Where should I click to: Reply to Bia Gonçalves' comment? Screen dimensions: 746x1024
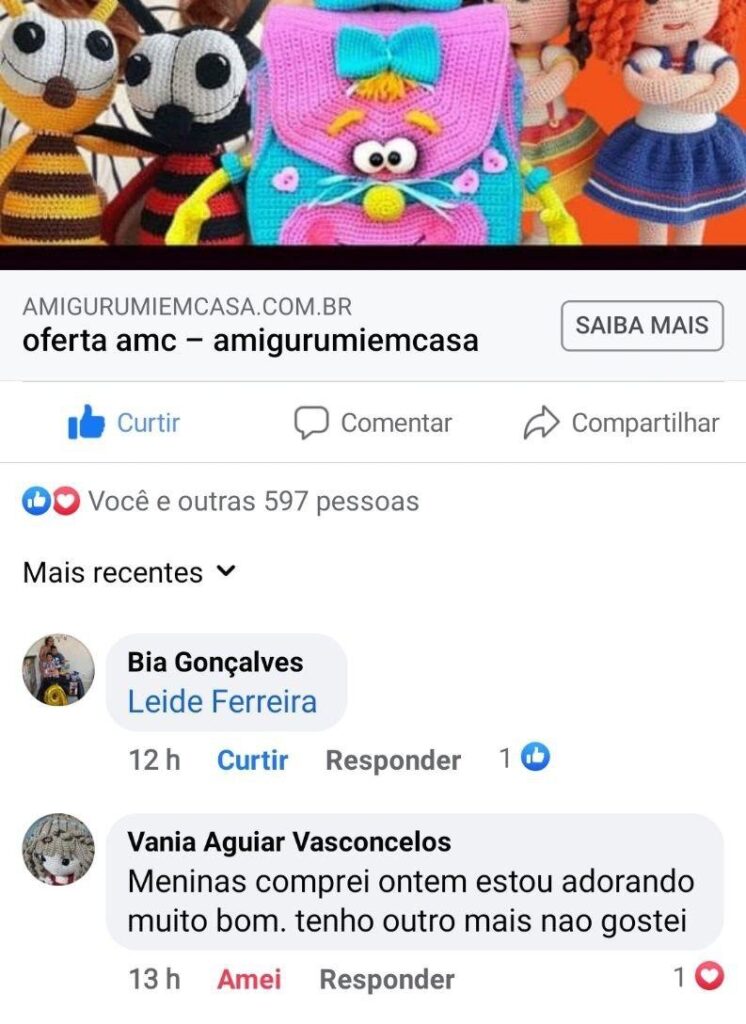[393, 760]
